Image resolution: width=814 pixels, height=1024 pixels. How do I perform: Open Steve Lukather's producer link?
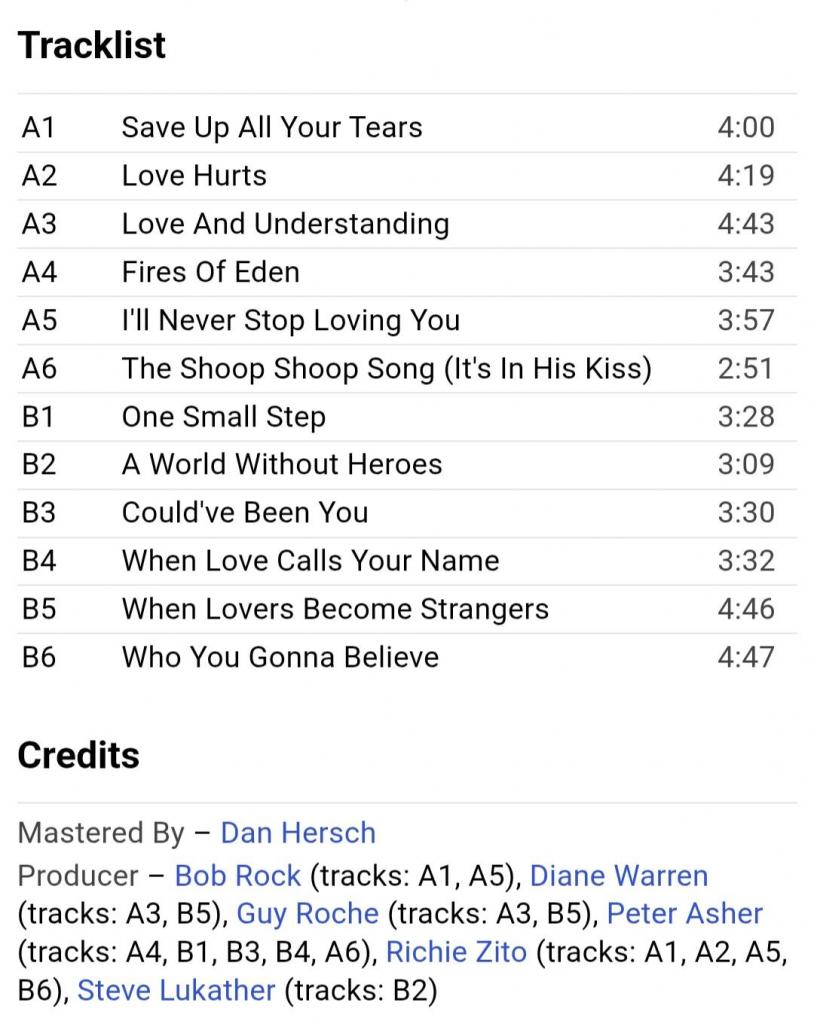pyautogui.click(x=175, y=991)
